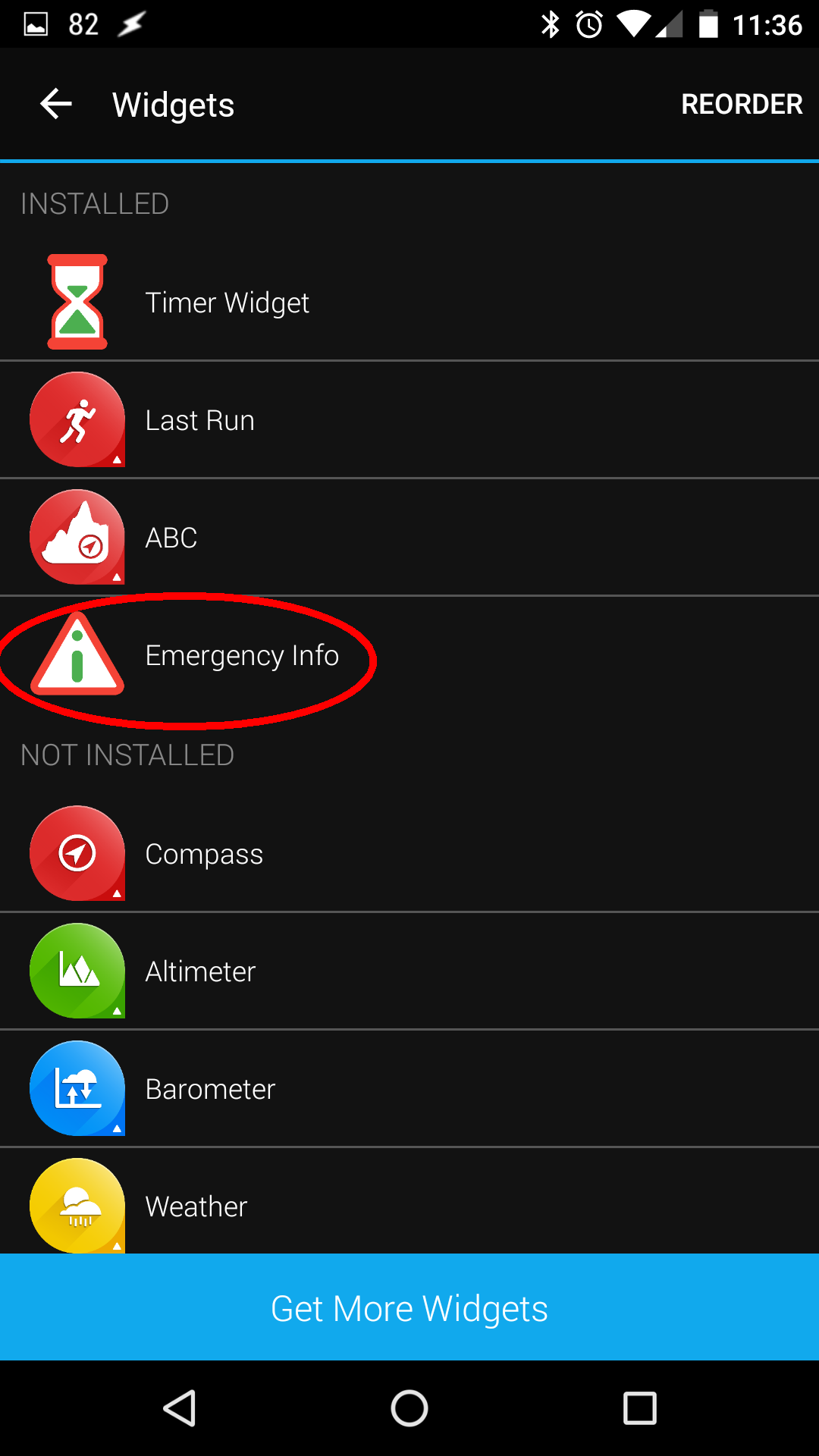Select the Compass widget

[409, 853]
